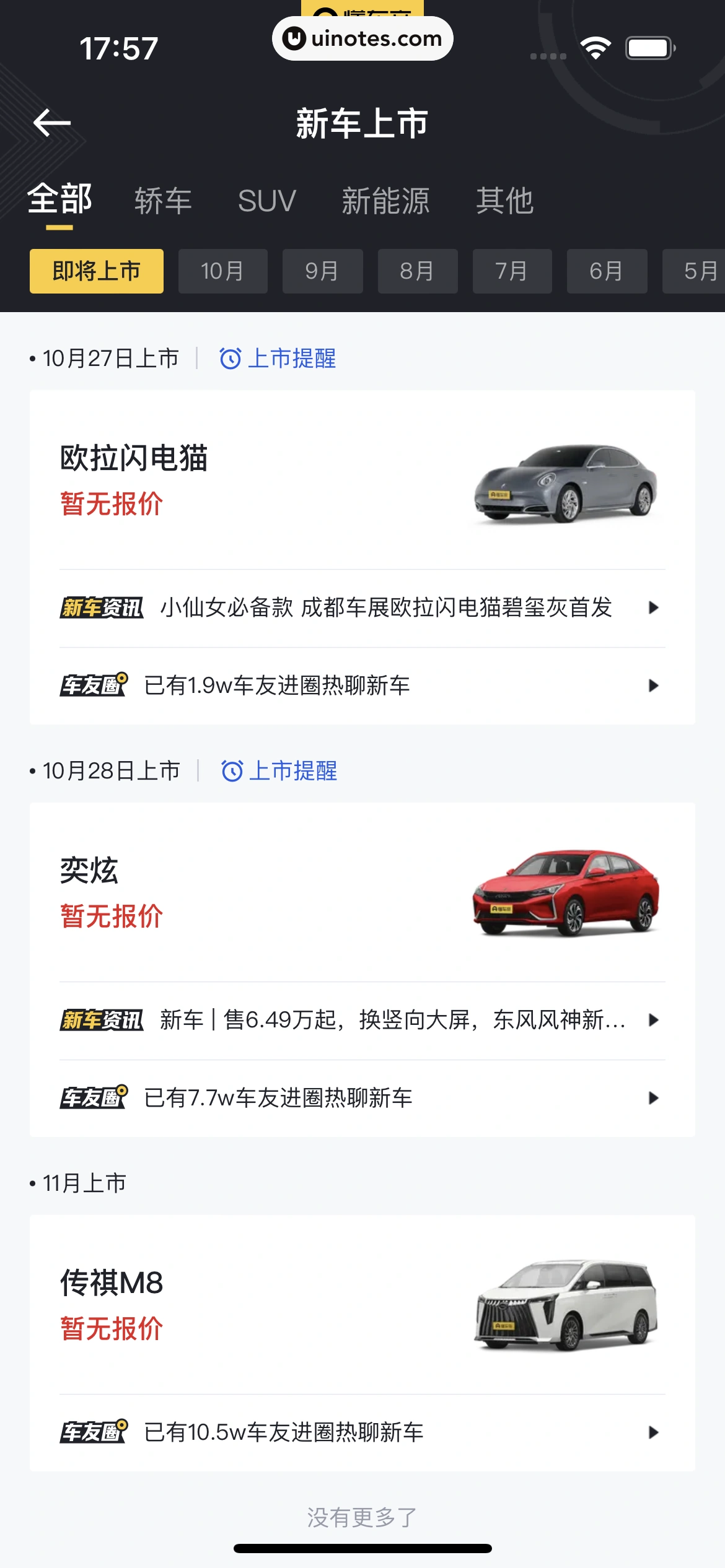Screen dimensions: 725x1568
Task: Go back using the arrow icon
Action: (52, 123)
